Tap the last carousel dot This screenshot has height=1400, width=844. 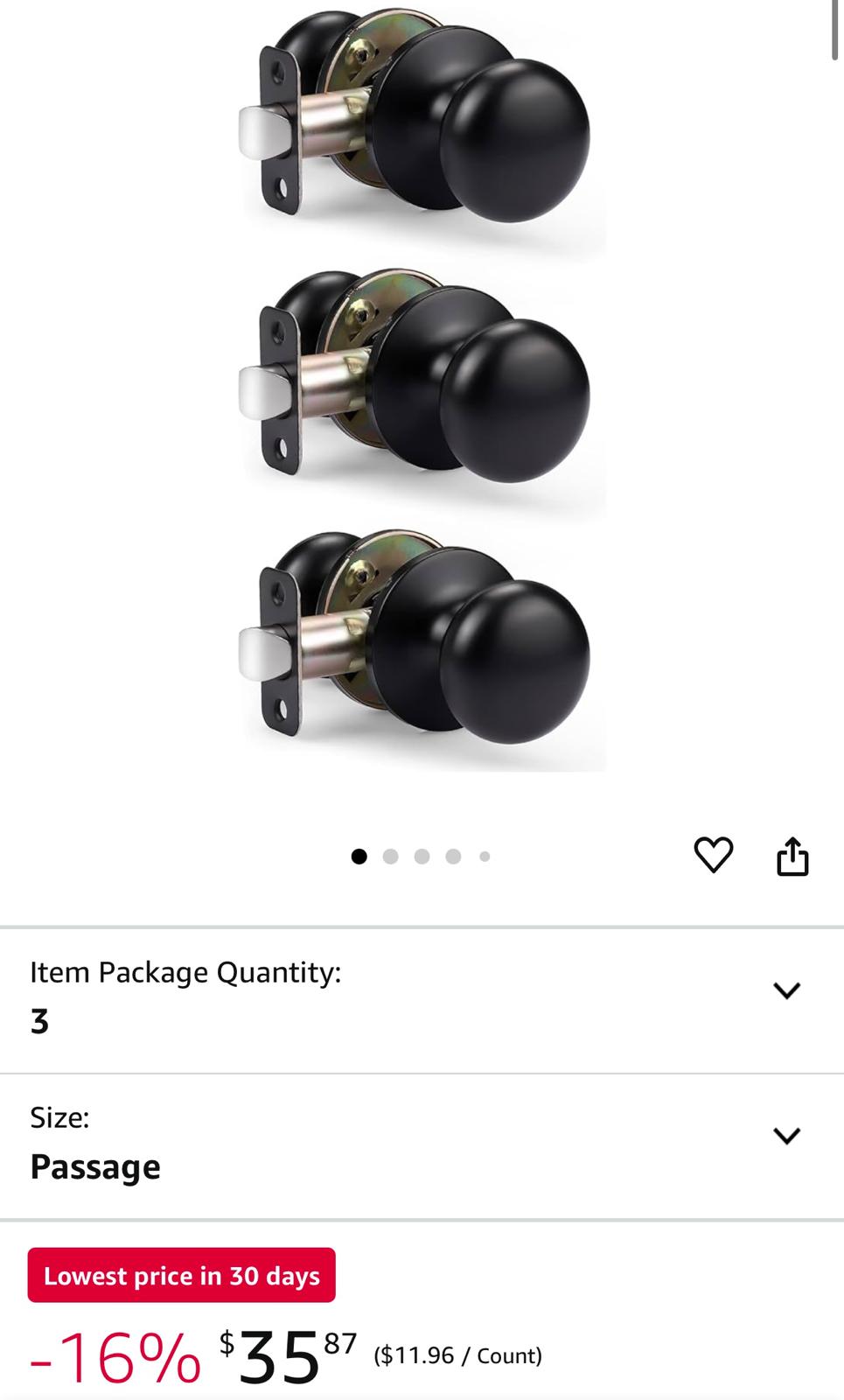tap(484, 855)
